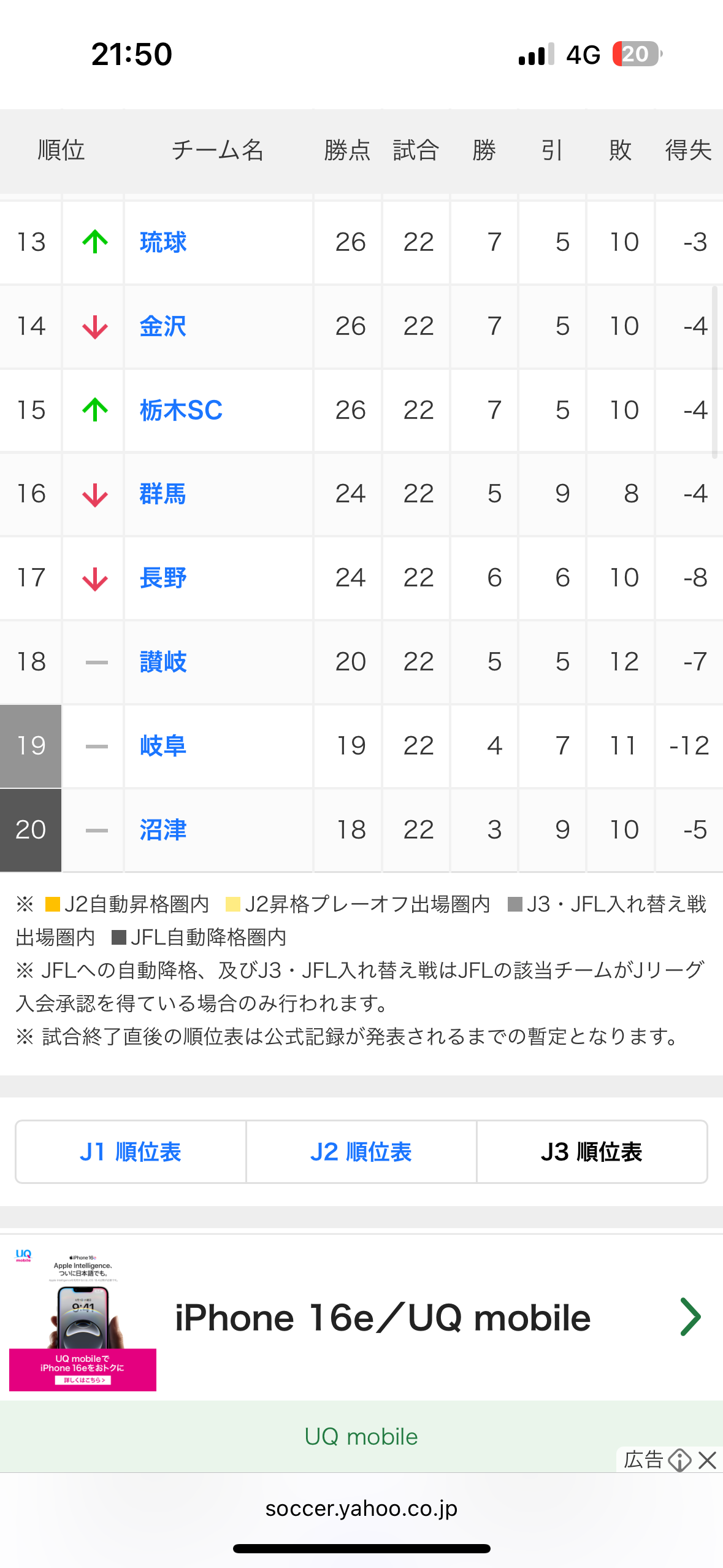Image resolution: width=723 pixels, height=1568 pixels.
Task: Open the 群馬 team page
Action: pyautogui.click(x=163, y=494)
